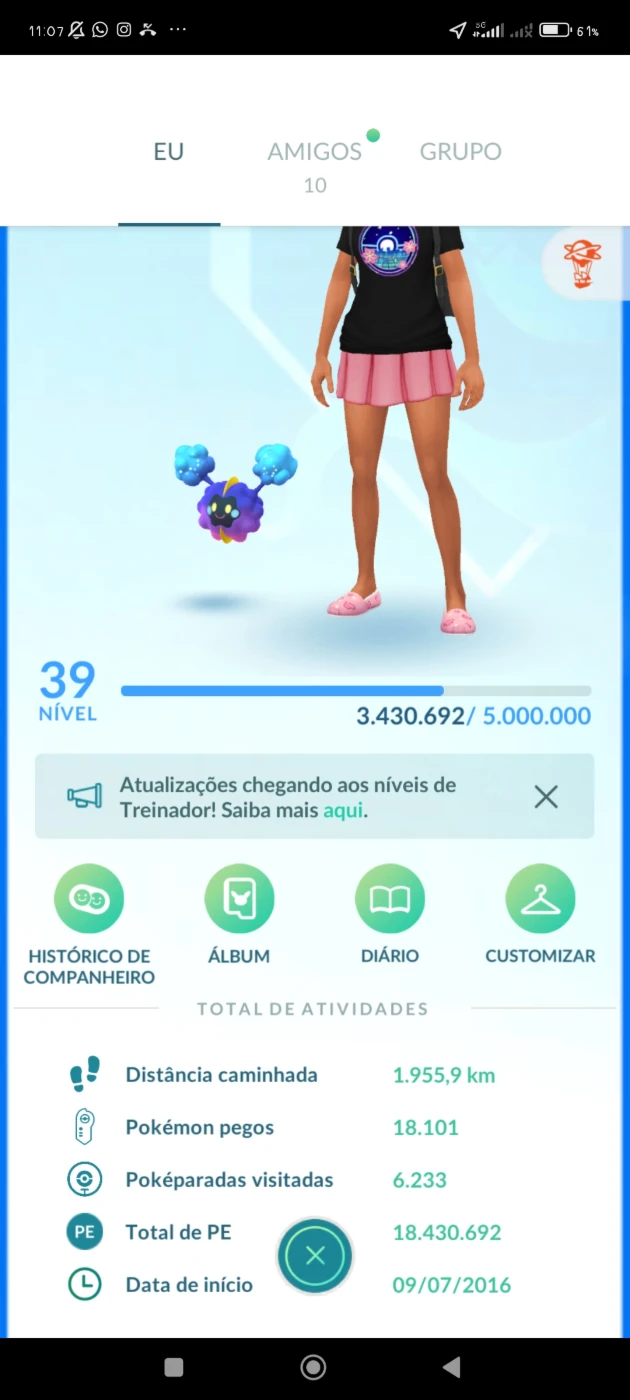Open the 'aqui' link in banner

coord(342,811)
